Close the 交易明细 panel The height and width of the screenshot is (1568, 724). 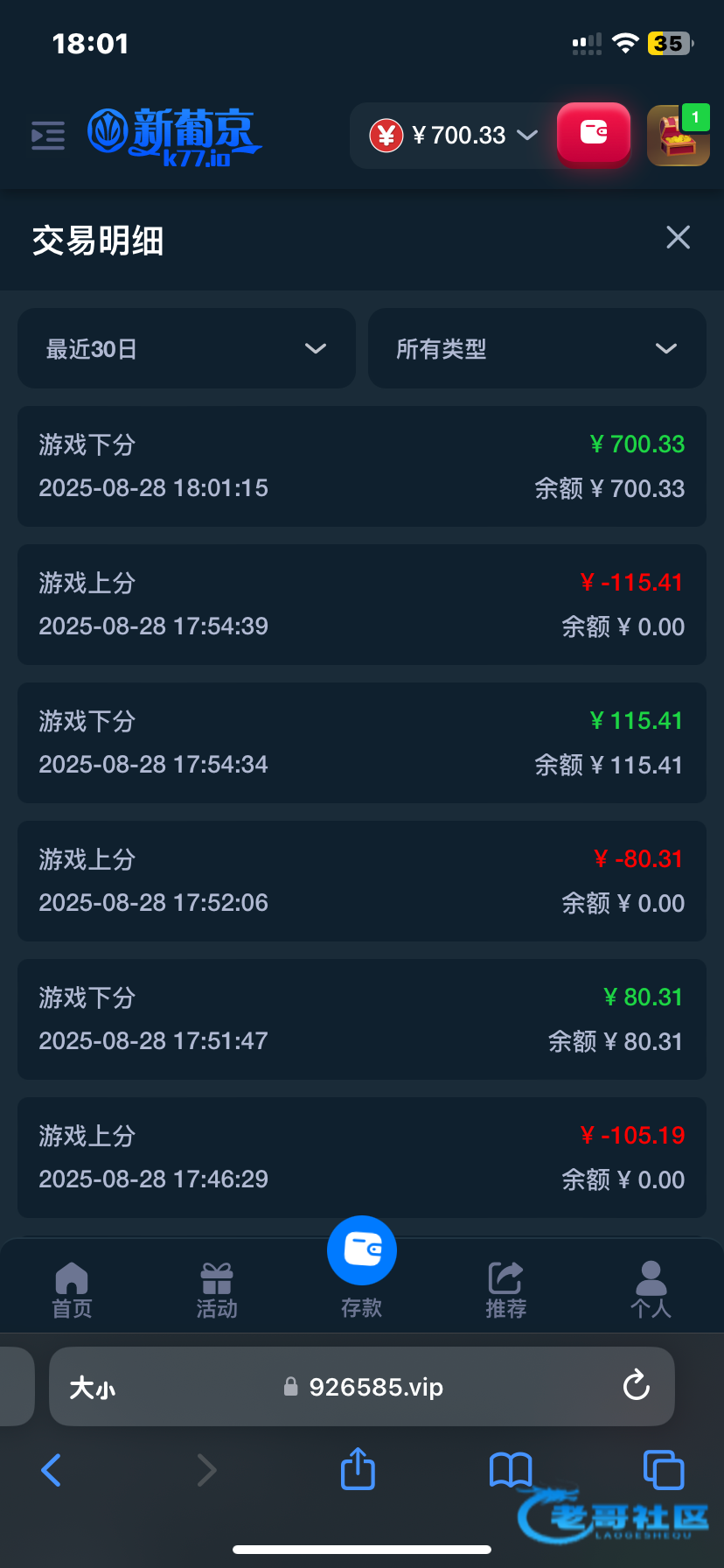[678, 237]
